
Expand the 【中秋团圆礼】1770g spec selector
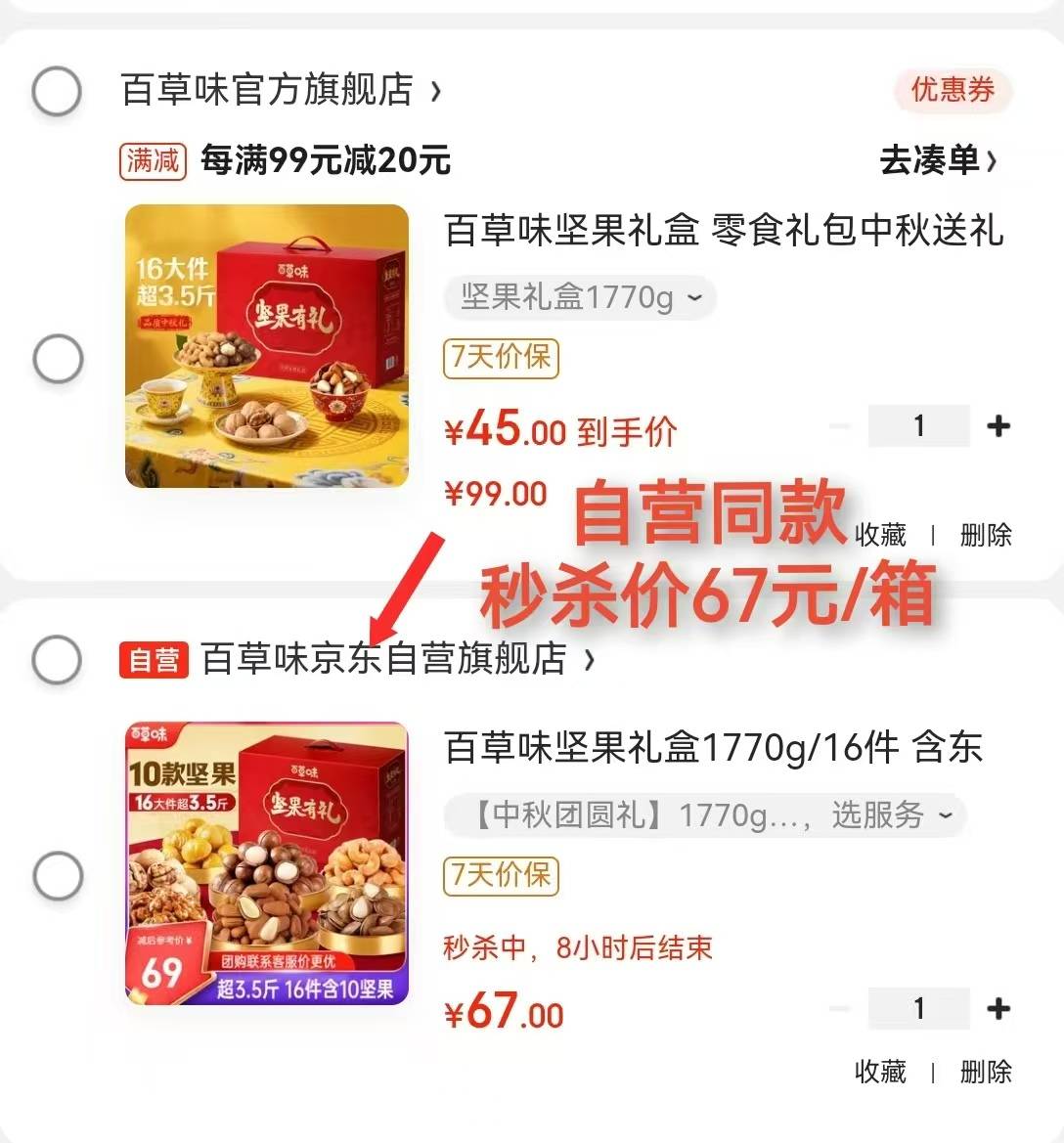(704, 814)
